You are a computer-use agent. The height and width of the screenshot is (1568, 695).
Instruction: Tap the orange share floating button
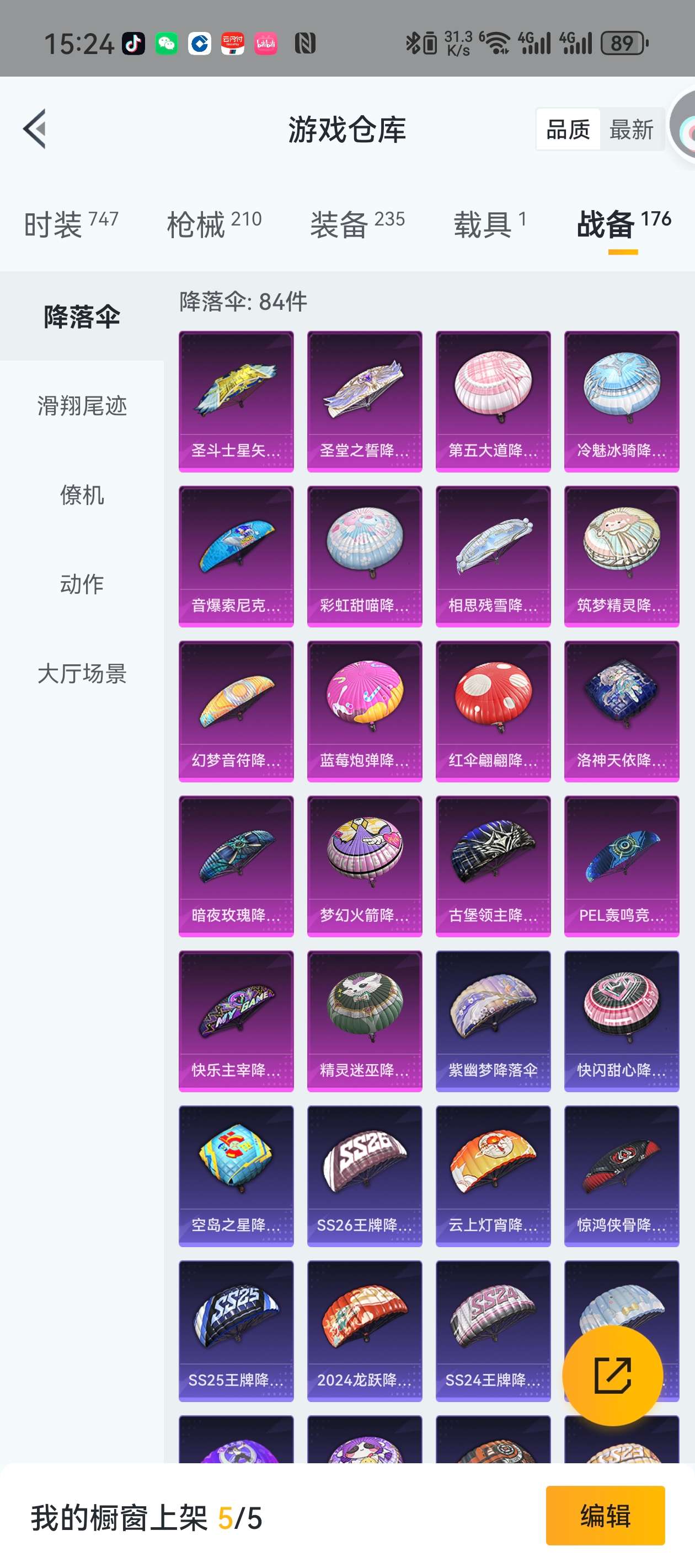click(x=612, y=1374)
